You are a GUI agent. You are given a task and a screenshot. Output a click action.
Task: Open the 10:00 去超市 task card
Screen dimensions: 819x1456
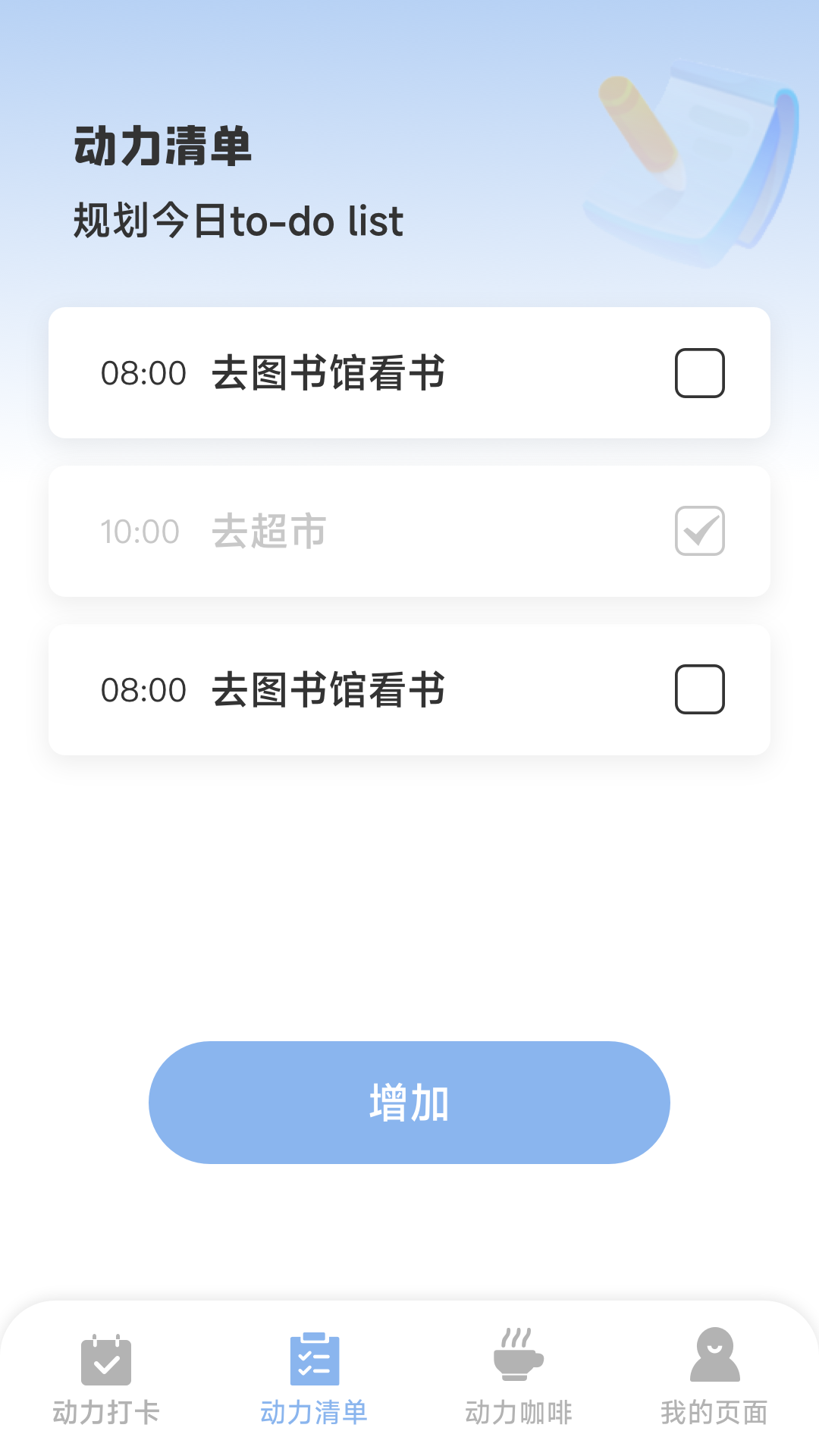pos(409,531)
